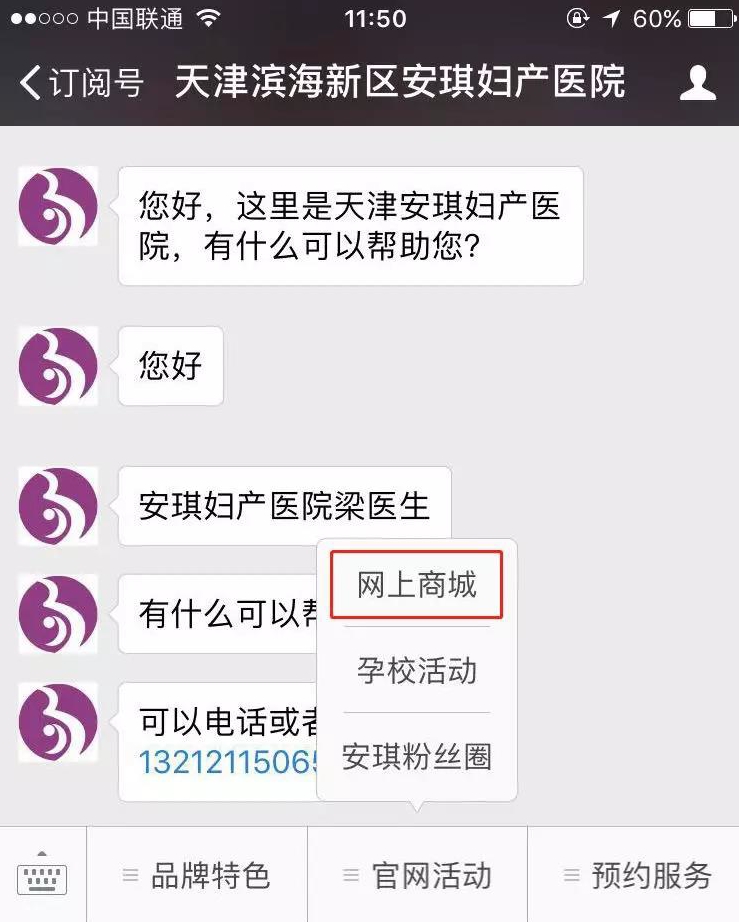
Task: Go back to 订阅号 list
Action: [x=80, y=83]
